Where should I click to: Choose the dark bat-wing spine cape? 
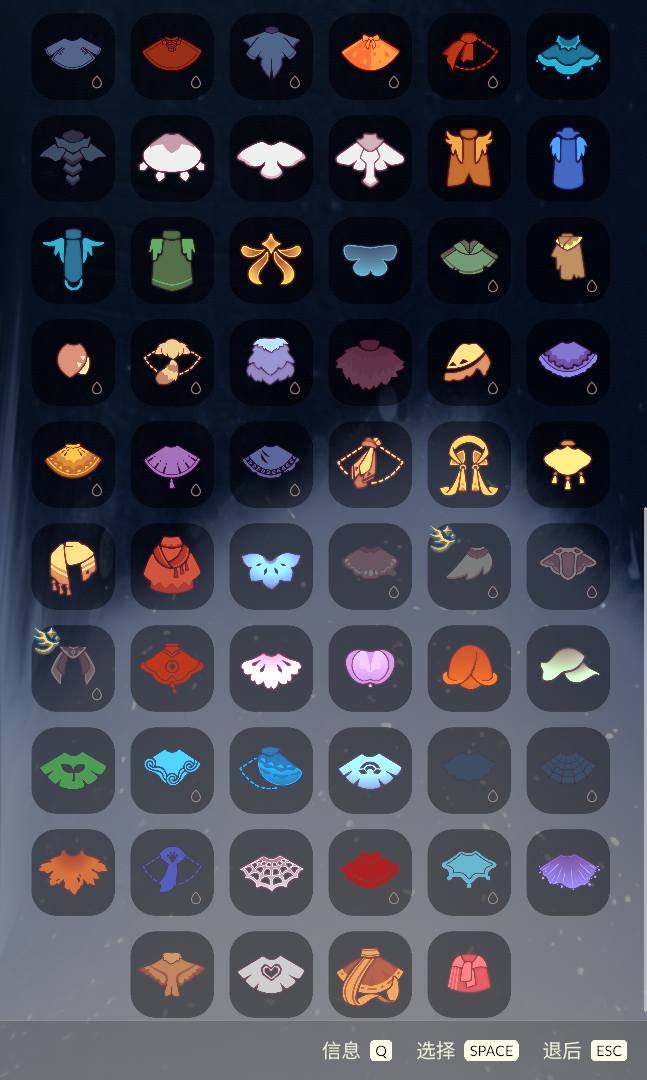coord(73,156)
